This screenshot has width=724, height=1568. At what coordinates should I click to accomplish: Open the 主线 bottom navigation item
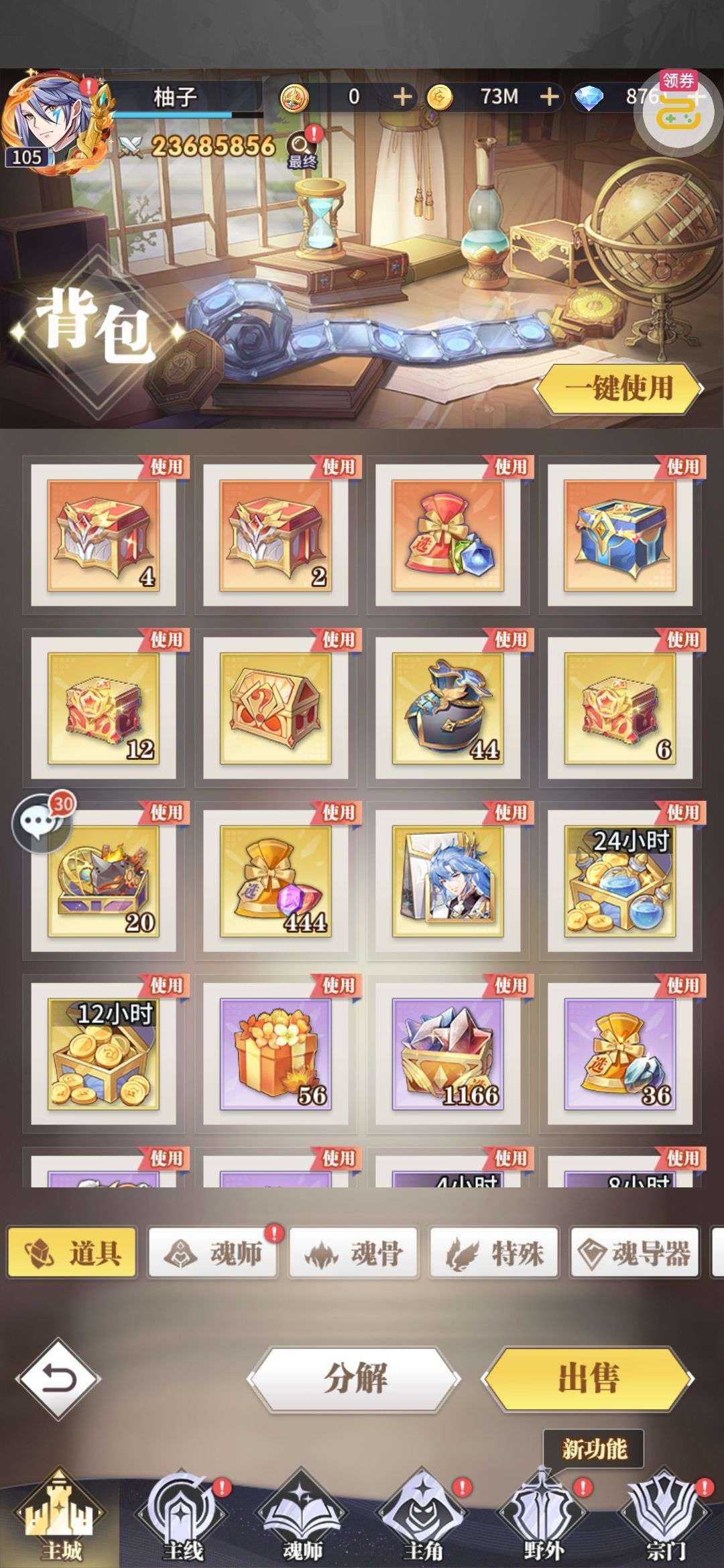[182, 1516]
